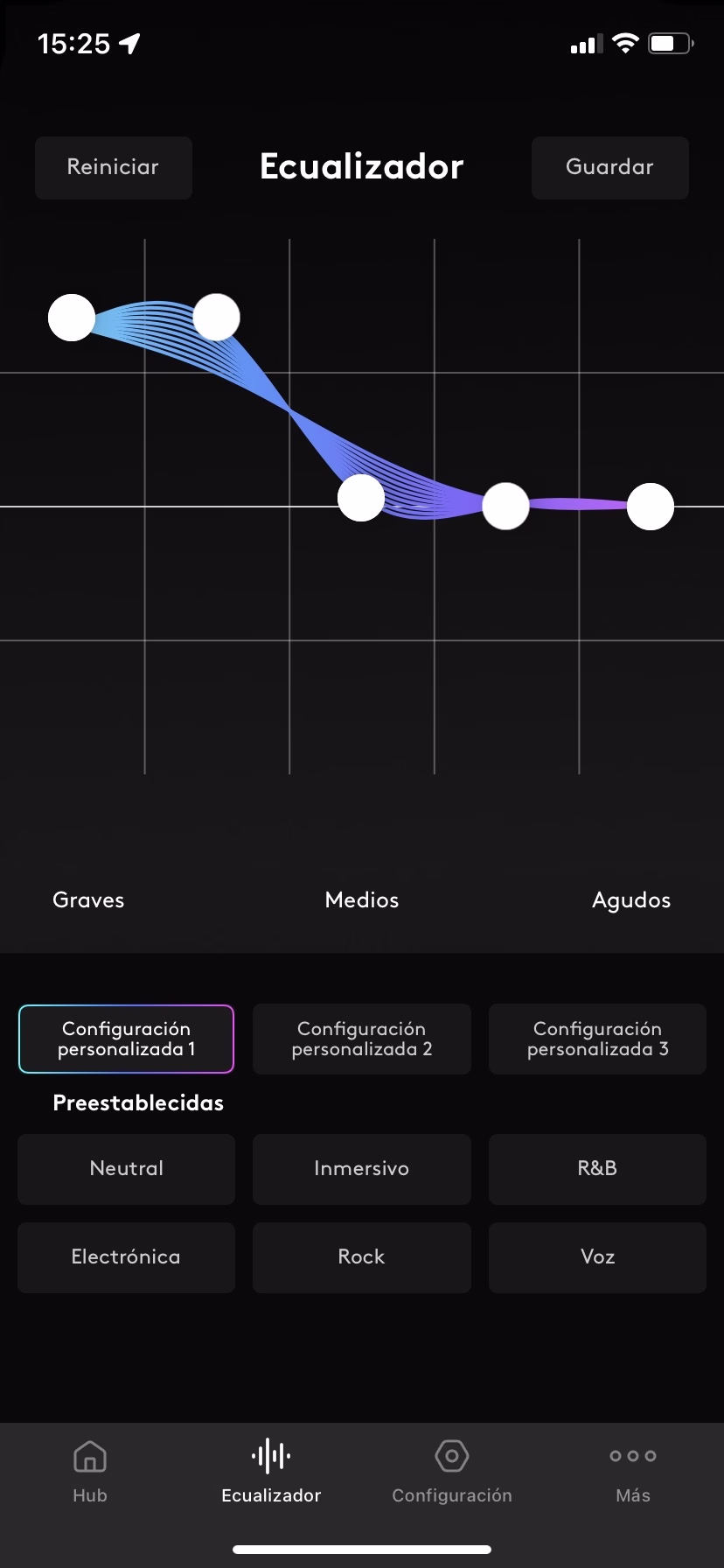724x1568 pixels.
Task: Tap the Reiniciar button
Action: [114, 167]
